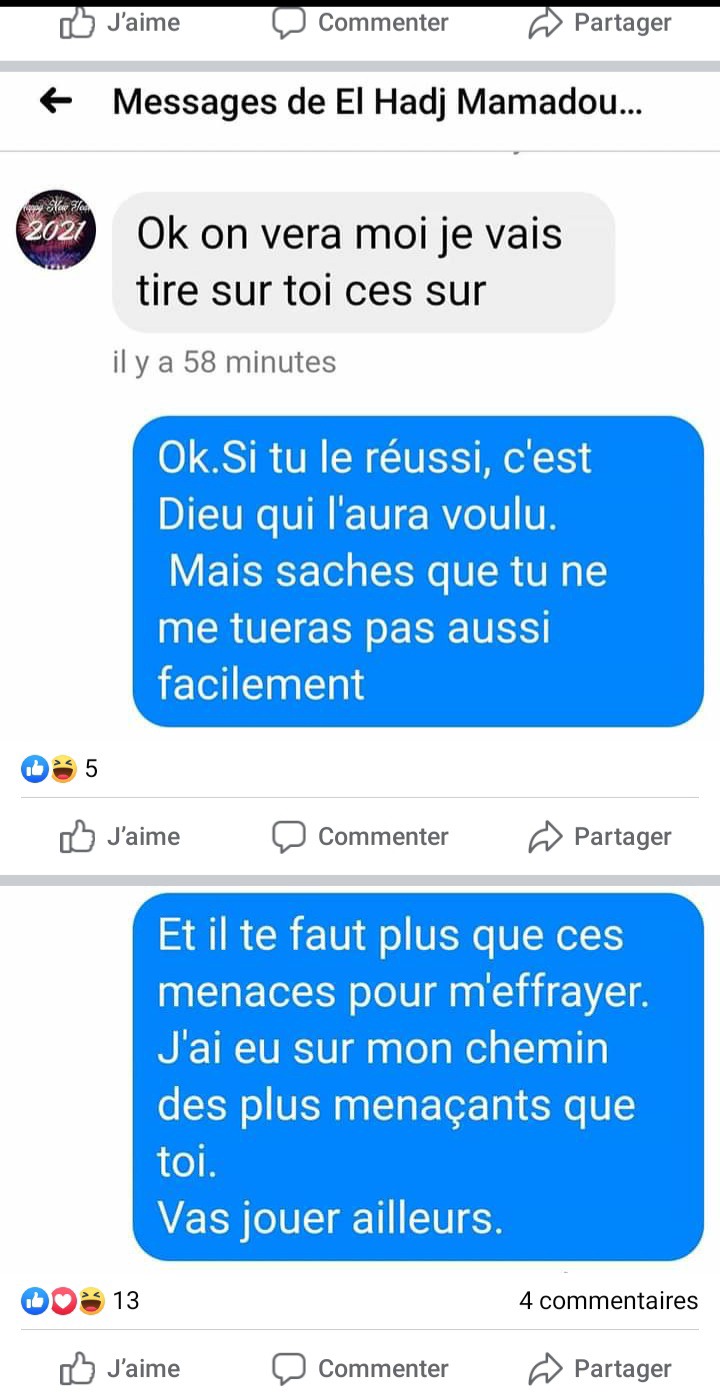Comment on the post with 5 reactions
Image resolution: width=720 pixels, height=1400 pixels.
click(x=361, y=836)
